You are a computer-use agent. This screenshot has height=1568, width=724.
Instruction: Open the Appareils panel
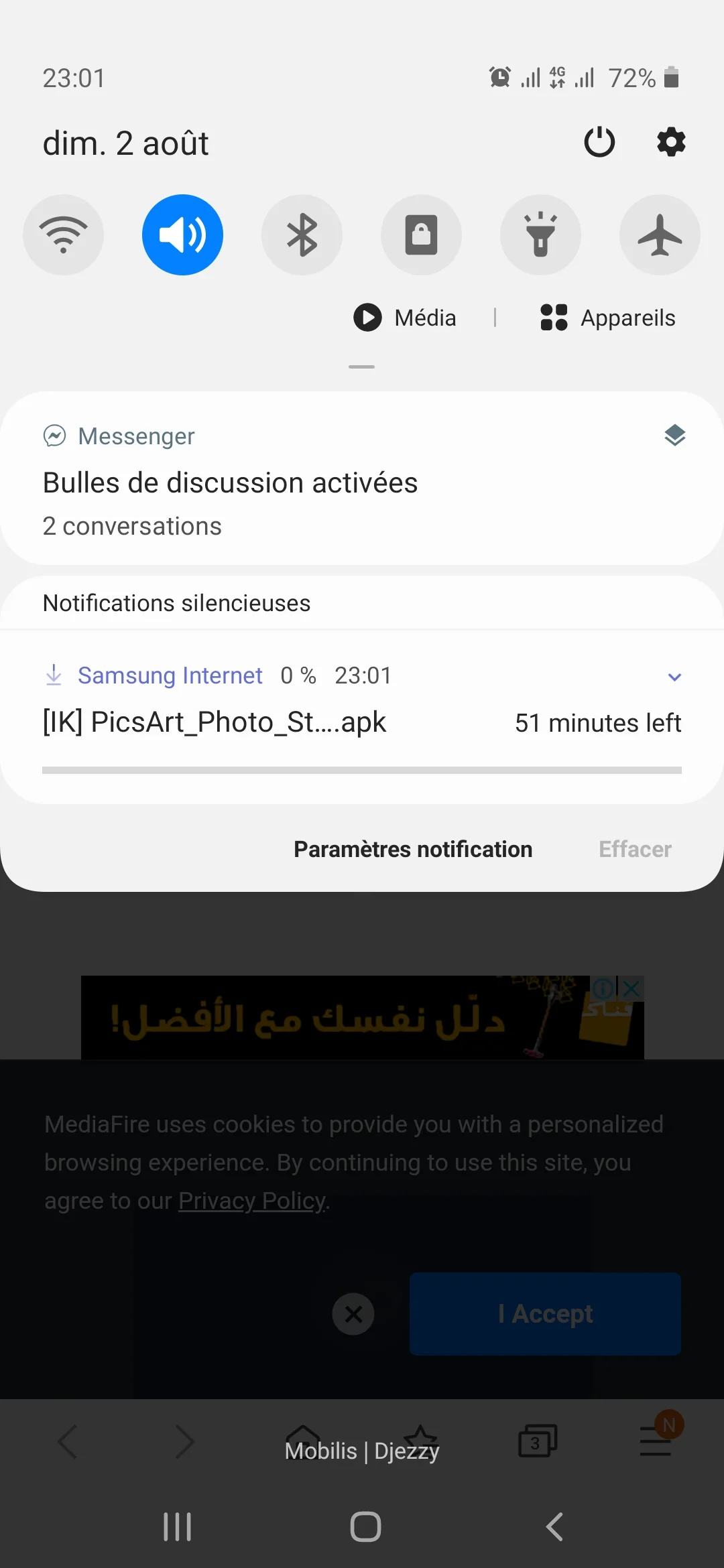click(608, 318)
